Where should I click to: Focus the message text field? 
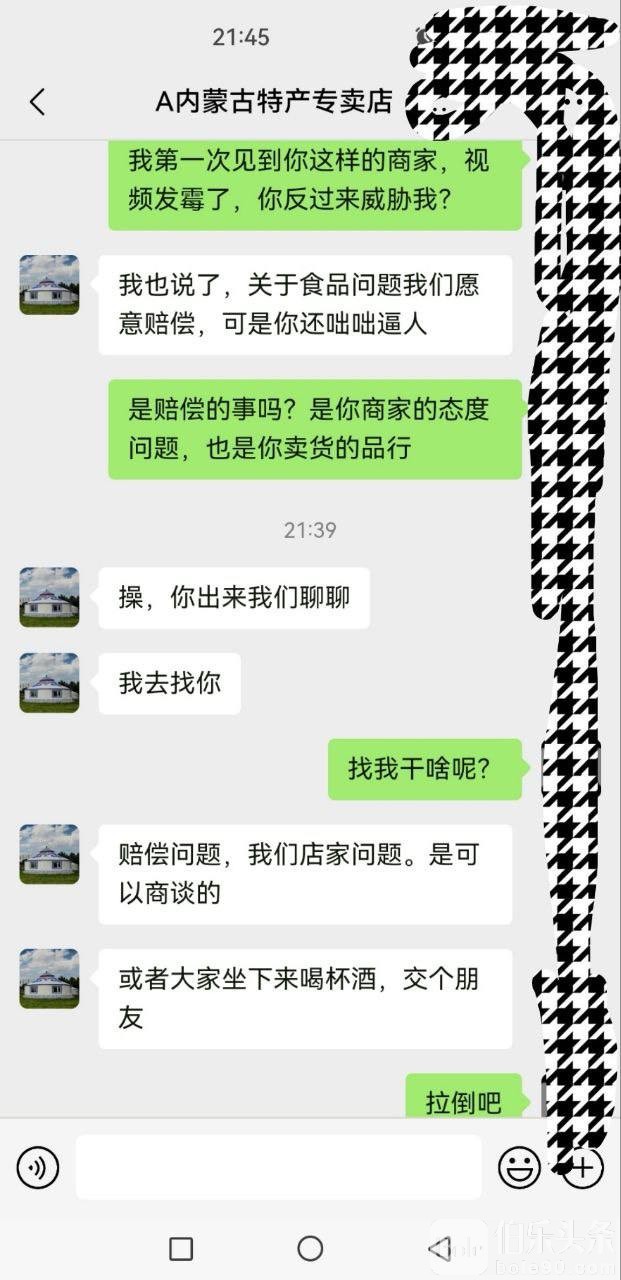(278, 1167)
